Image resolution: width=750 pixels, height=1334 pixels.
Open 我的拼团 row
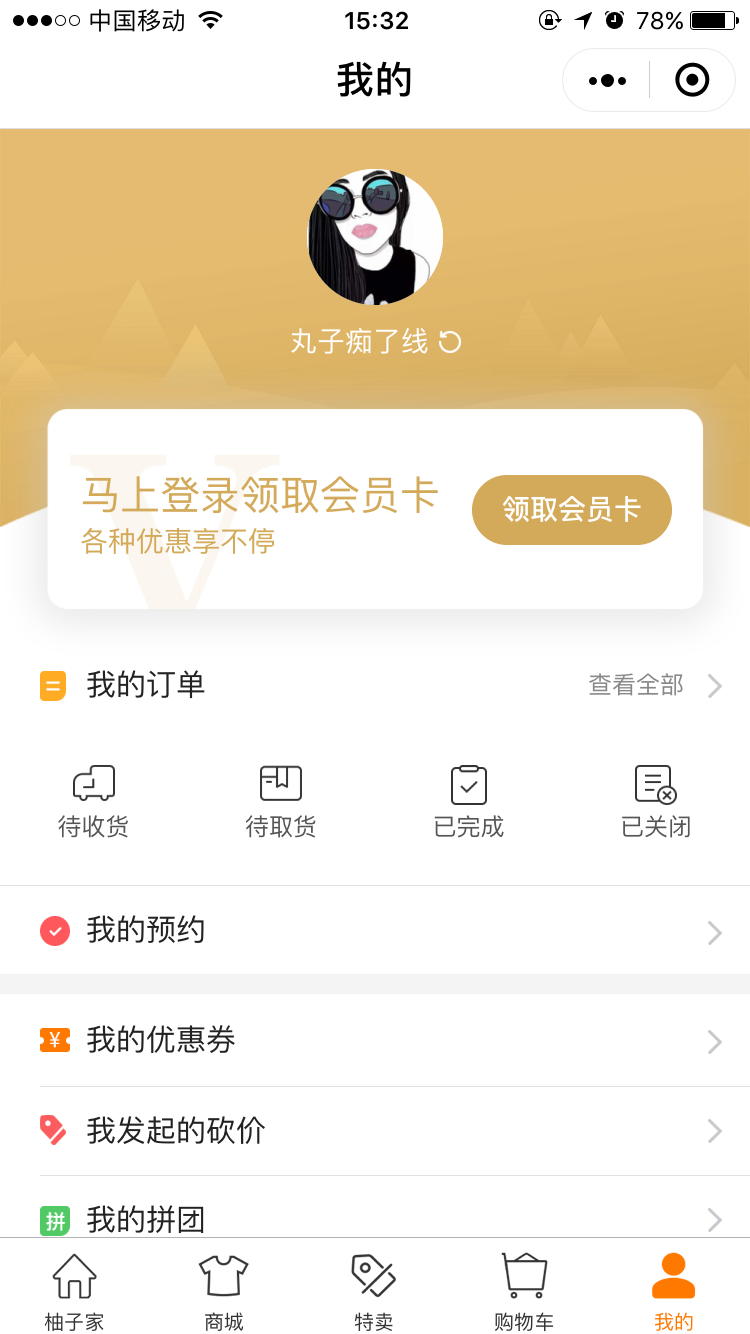coord(375,1218)
